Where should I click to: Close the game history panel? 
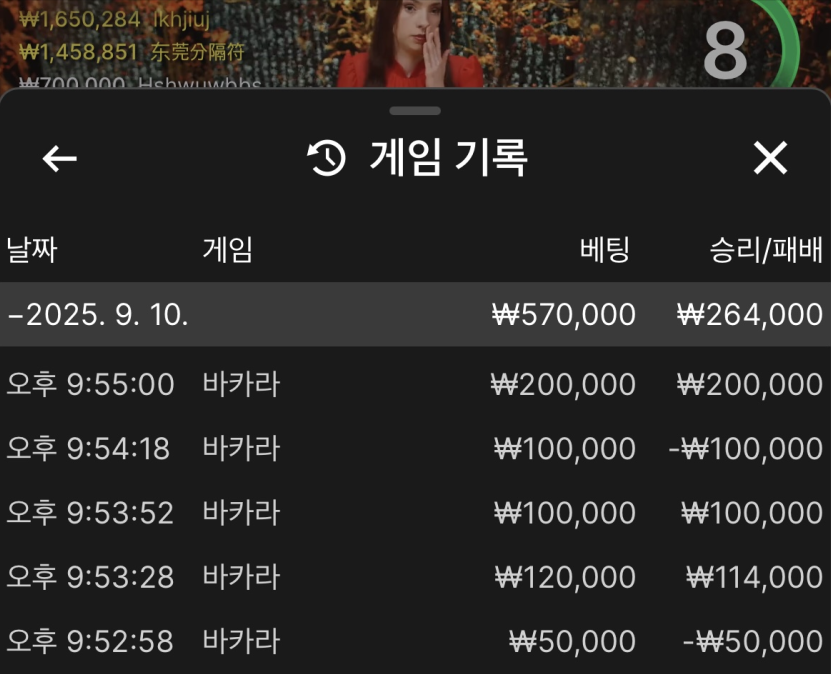click(770, 158)
